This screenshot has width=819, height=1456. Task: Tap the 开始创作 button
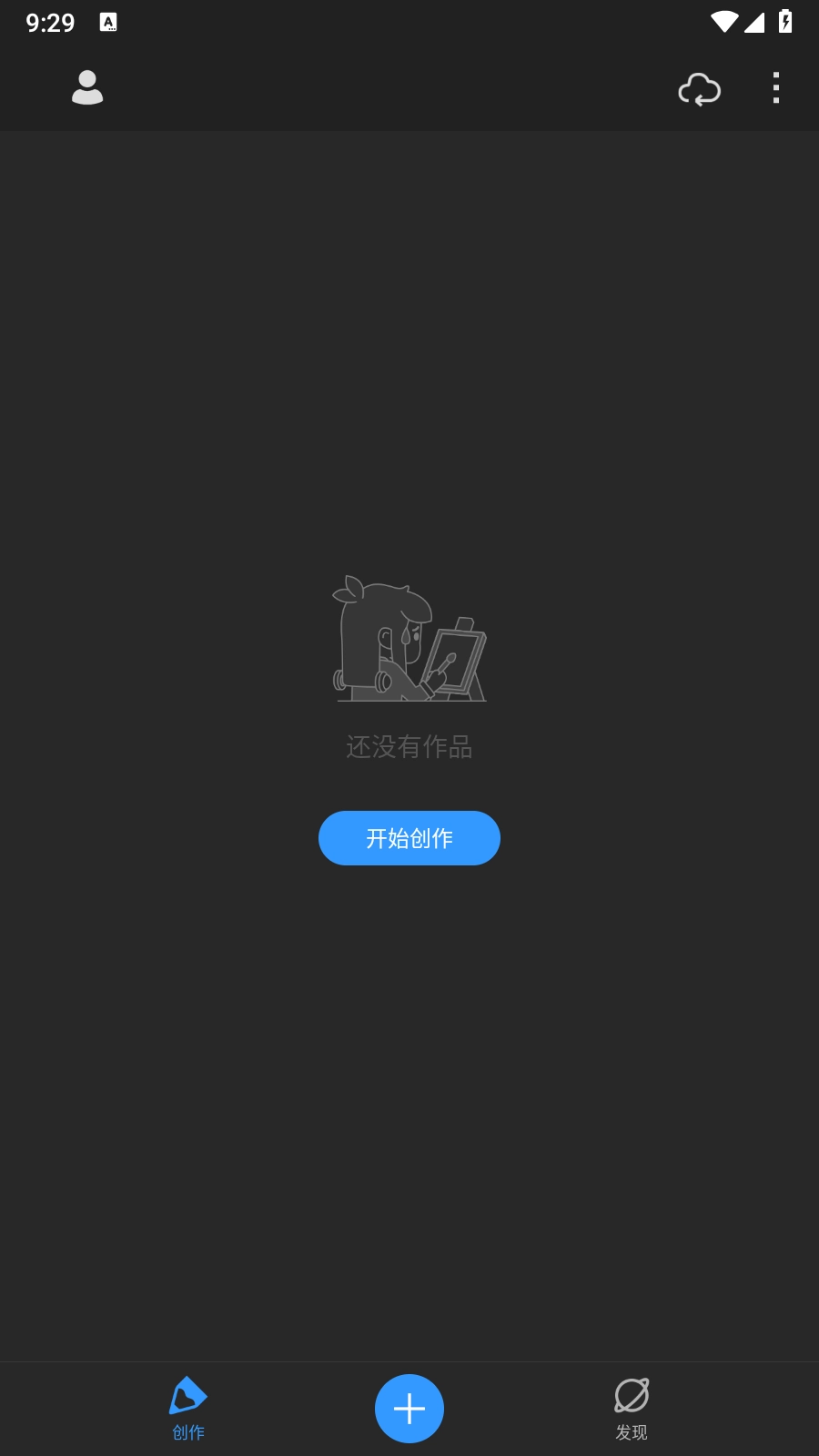click(x=409, y=838)
